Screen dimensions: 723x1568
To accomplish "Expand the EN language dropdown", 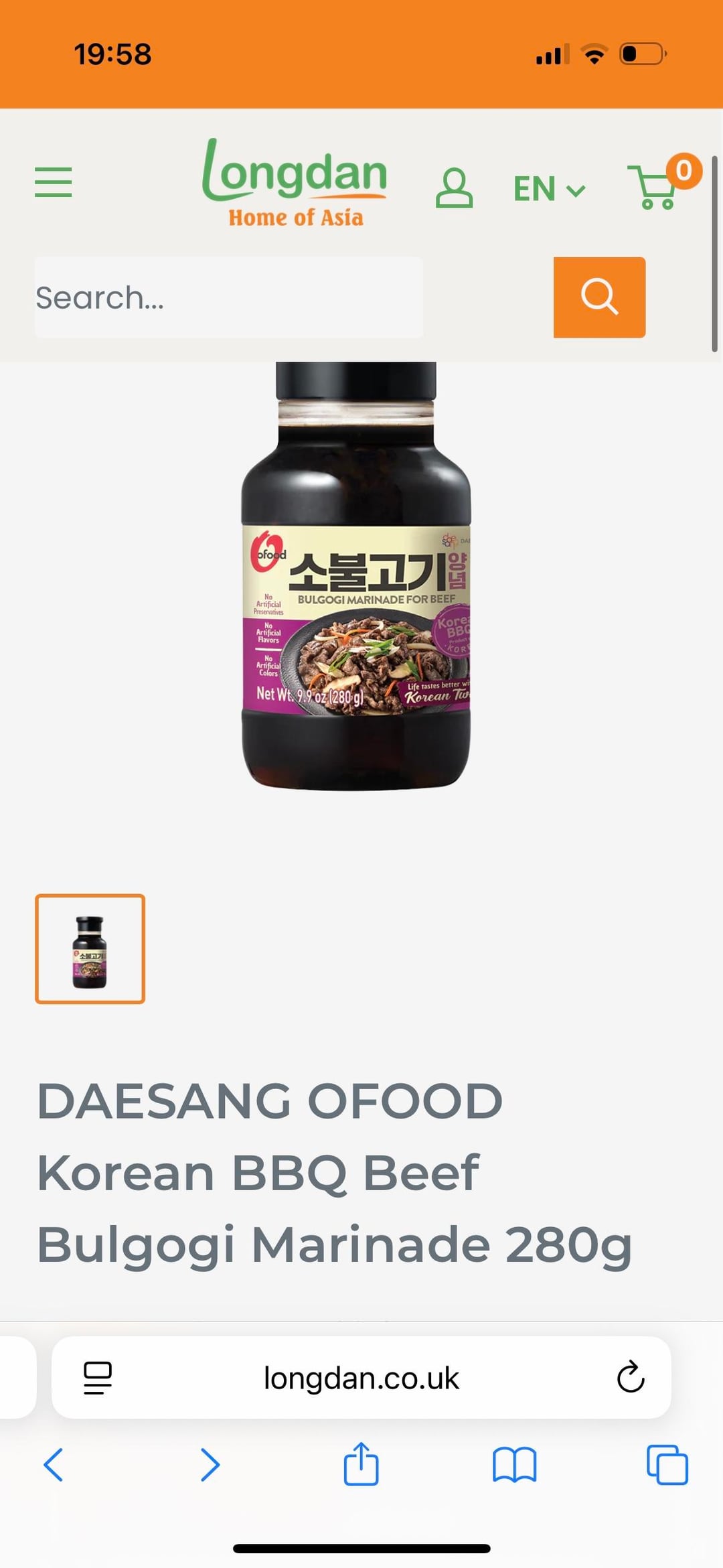I will 549,189.
